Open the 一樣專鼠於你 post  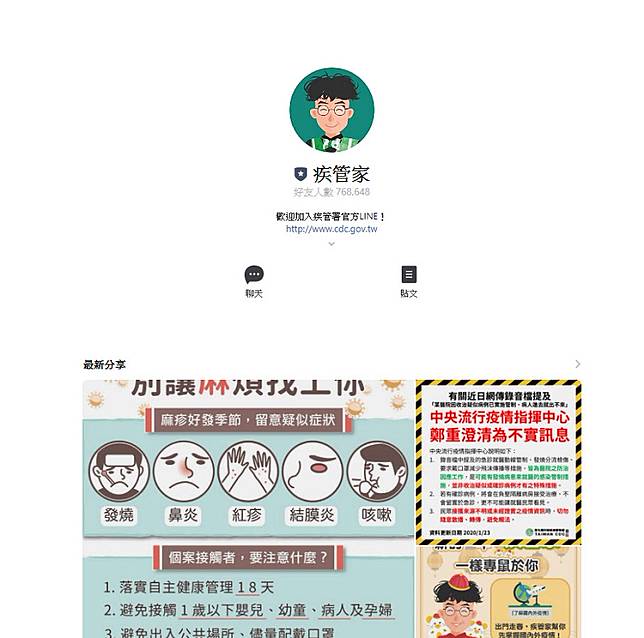pyautogui.click(x=497, y=592)
